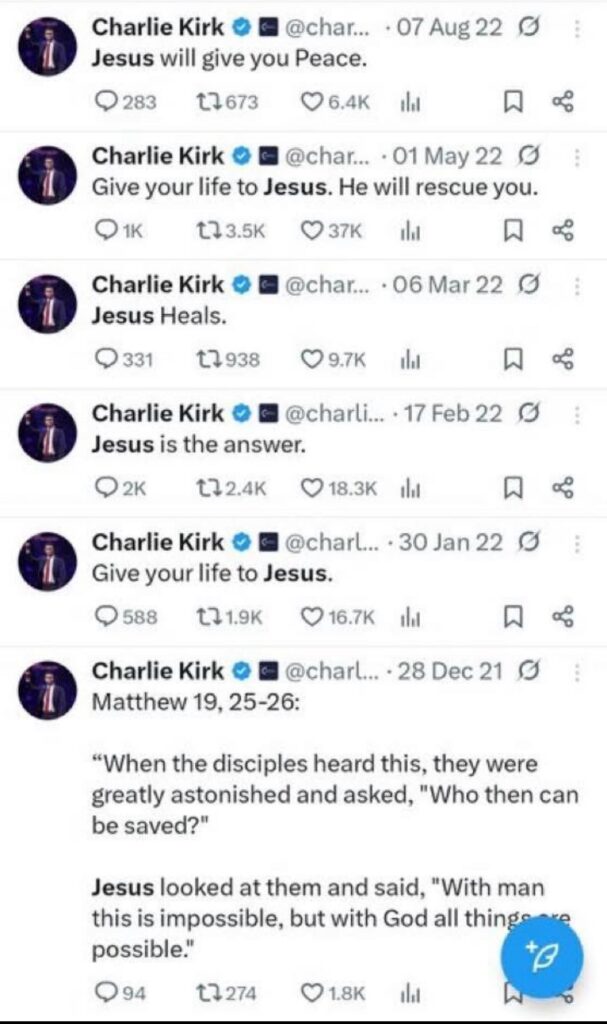This screenshot has width=607, height=1024.
Task: Share the "Jesus will give you Peace" post
Action: click(563, 101)
